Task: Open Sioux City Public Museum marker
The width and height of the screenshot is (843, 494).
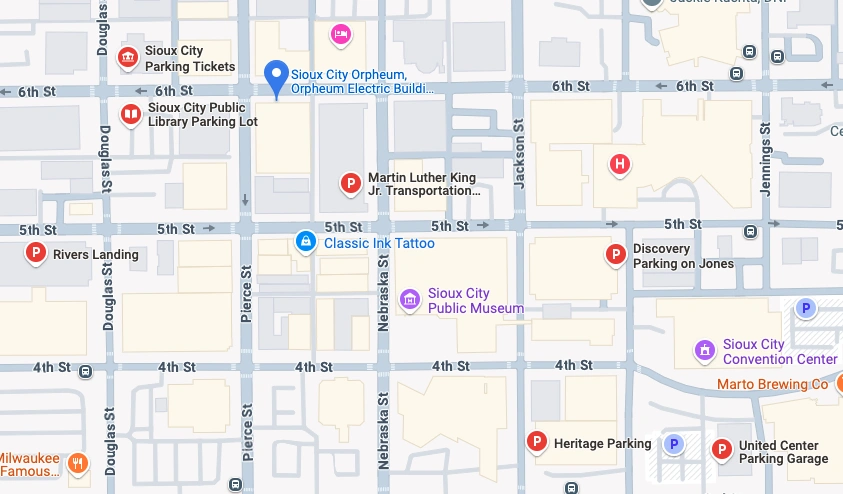Action: [x=408, y=299]
